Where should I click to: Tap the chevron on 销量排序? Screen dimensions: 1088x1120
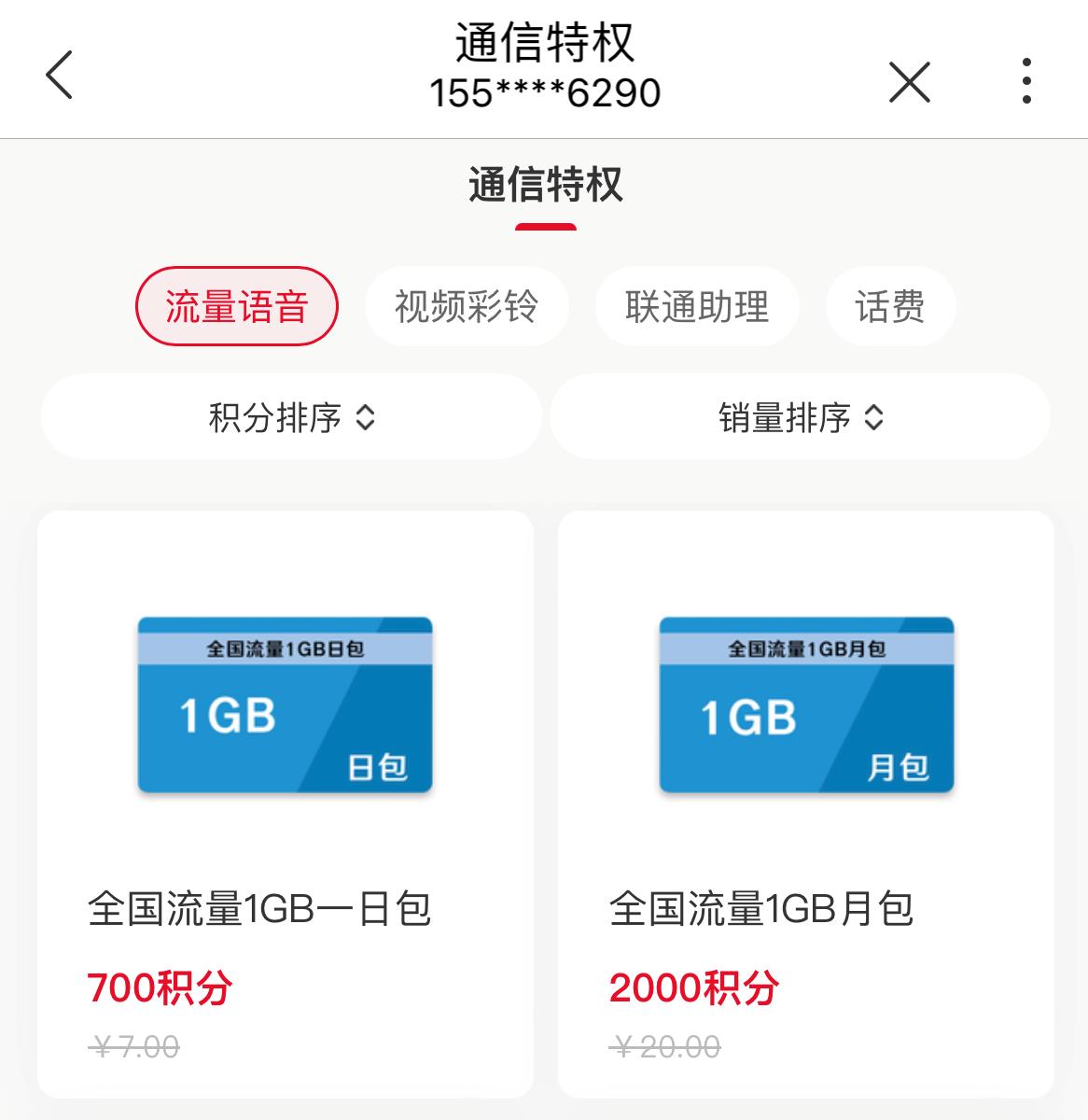[875, 418]
